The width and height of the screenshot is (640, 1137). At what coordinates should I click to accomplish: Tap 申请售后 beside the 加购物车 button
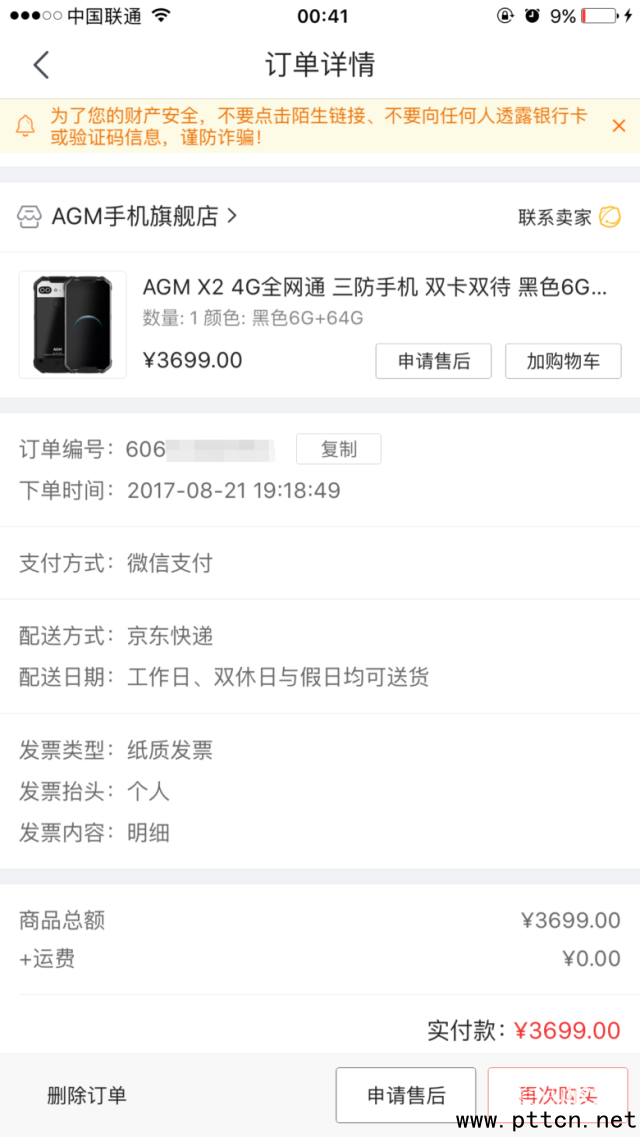coord(433,361)
